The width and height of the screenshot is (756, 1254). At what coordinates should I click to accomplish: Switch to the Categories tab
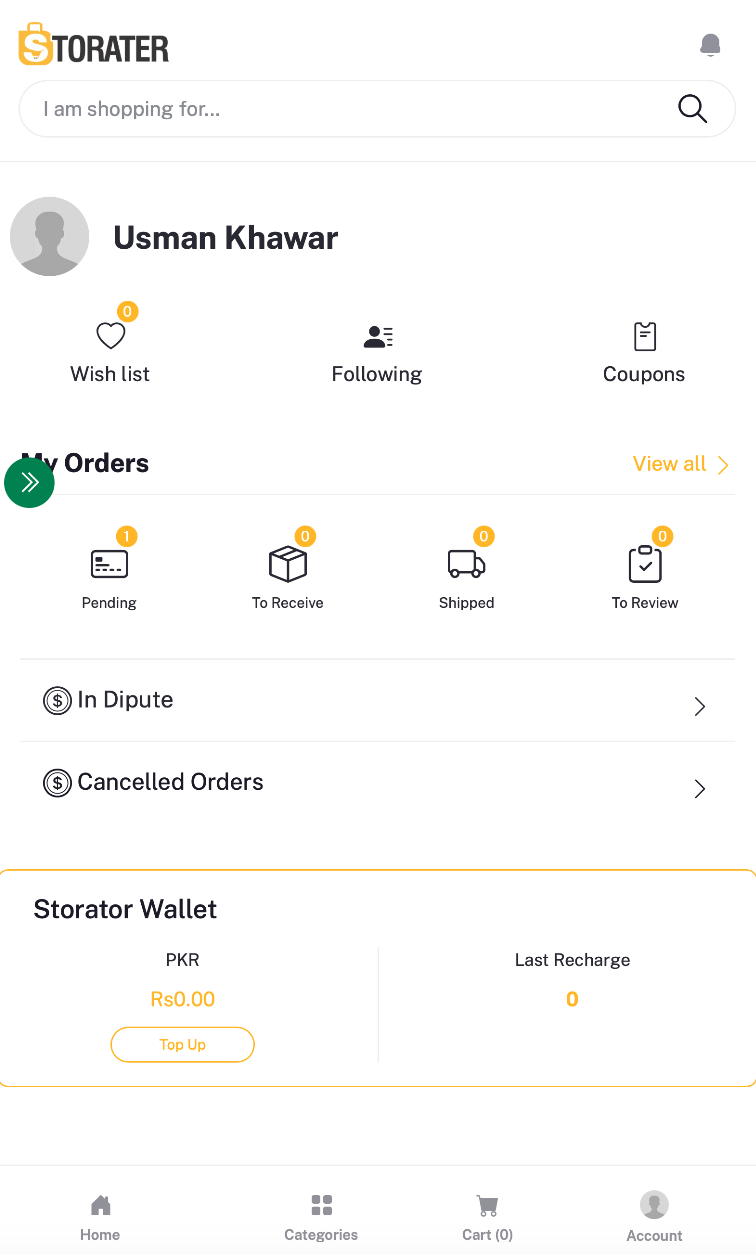[x=320, y=1213]
